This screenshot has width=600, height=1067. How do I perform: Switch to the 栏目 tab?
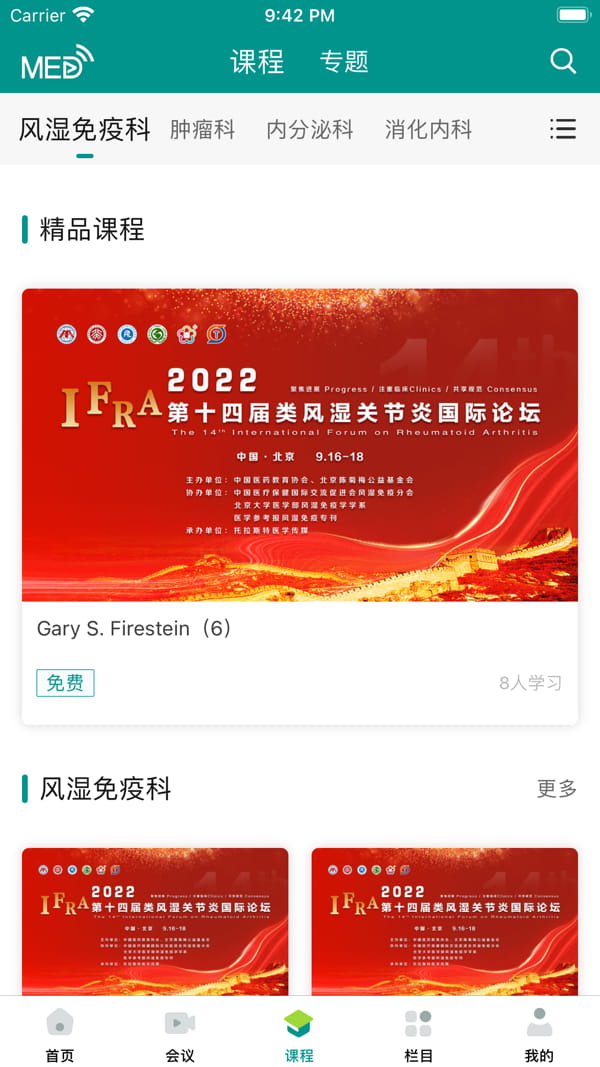[x=419, y=1035]
